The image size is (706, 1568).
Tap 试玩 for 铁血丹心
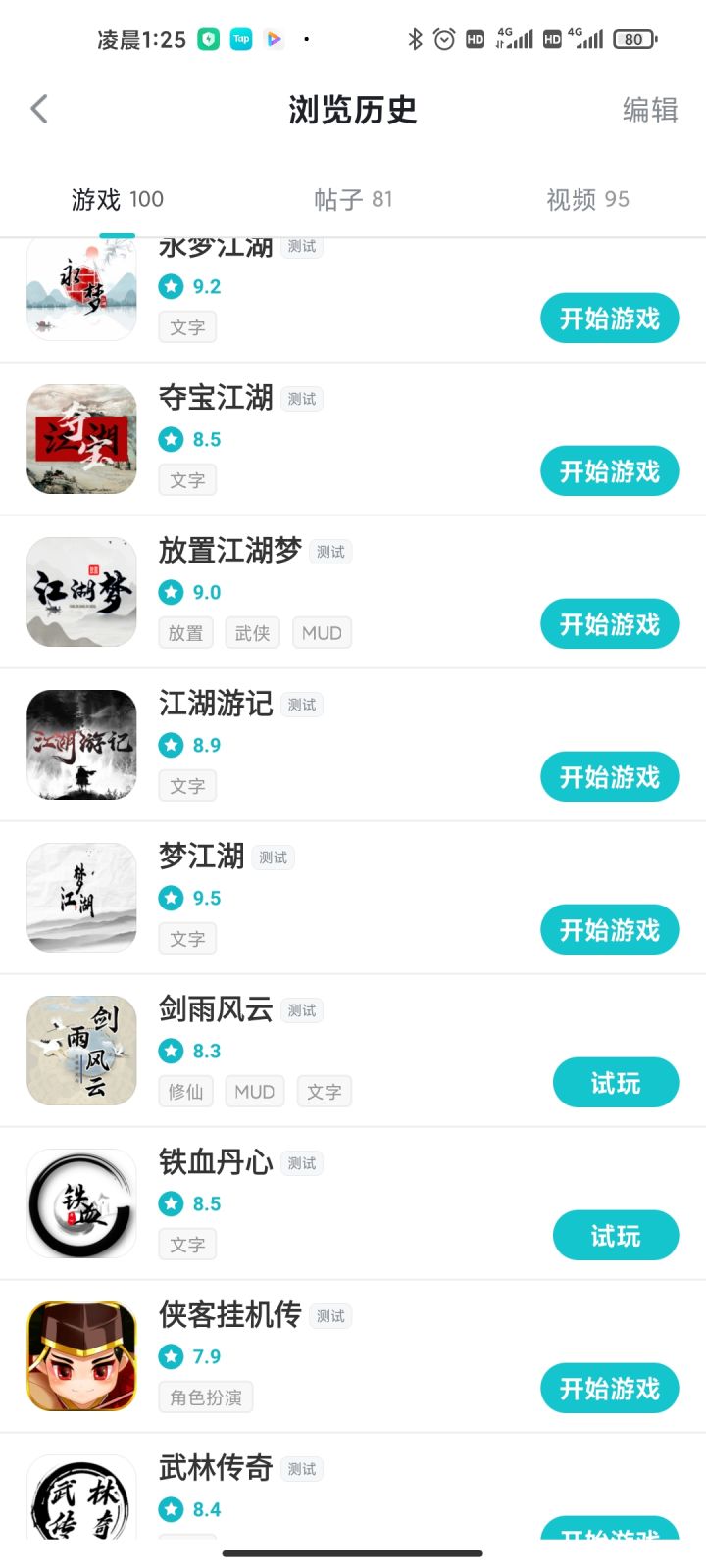click(x=615, y=1236)
